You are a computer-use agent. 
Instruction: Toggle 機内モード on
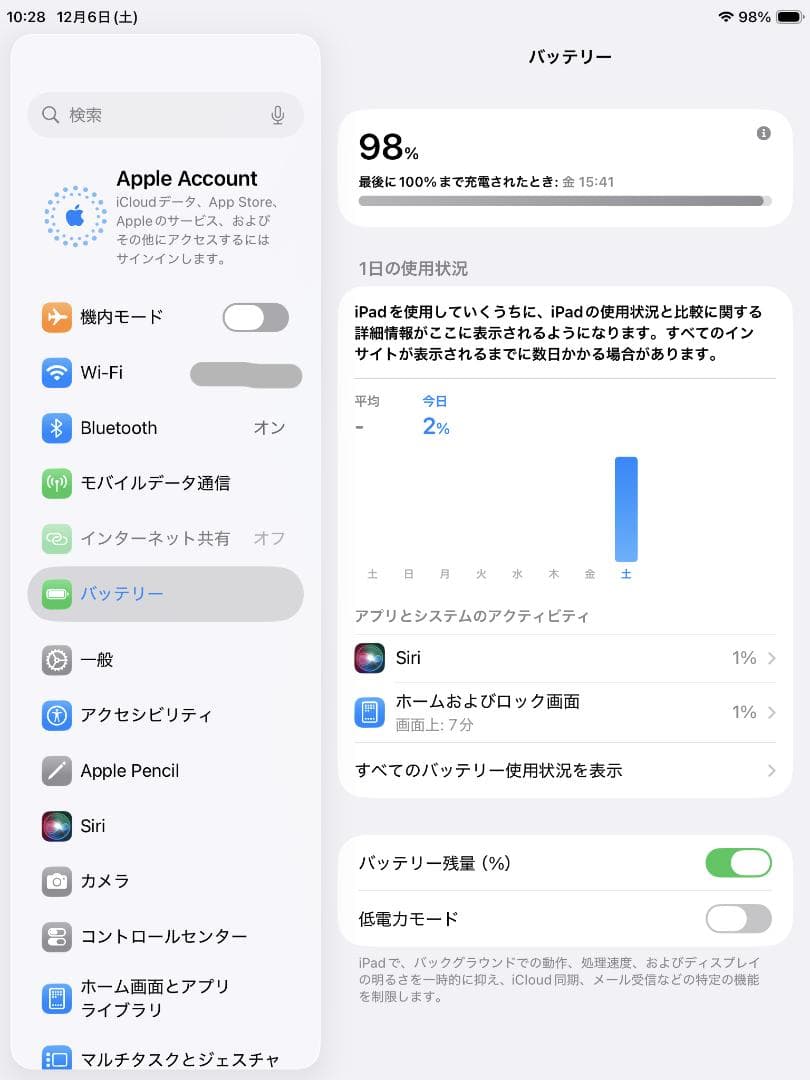coord(256,317)
